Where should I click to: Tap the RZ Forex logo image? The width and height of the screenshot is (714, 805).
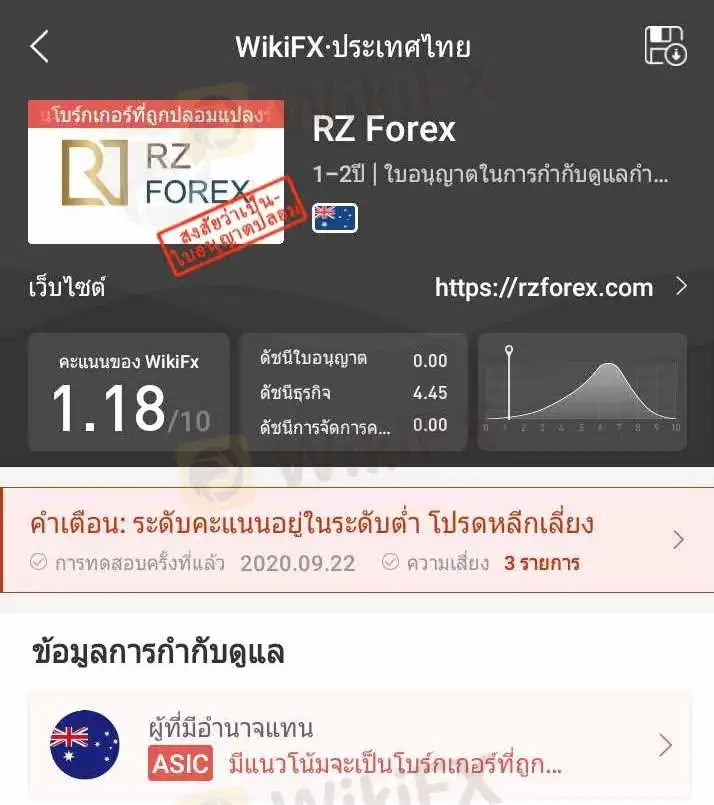[156, 172]
